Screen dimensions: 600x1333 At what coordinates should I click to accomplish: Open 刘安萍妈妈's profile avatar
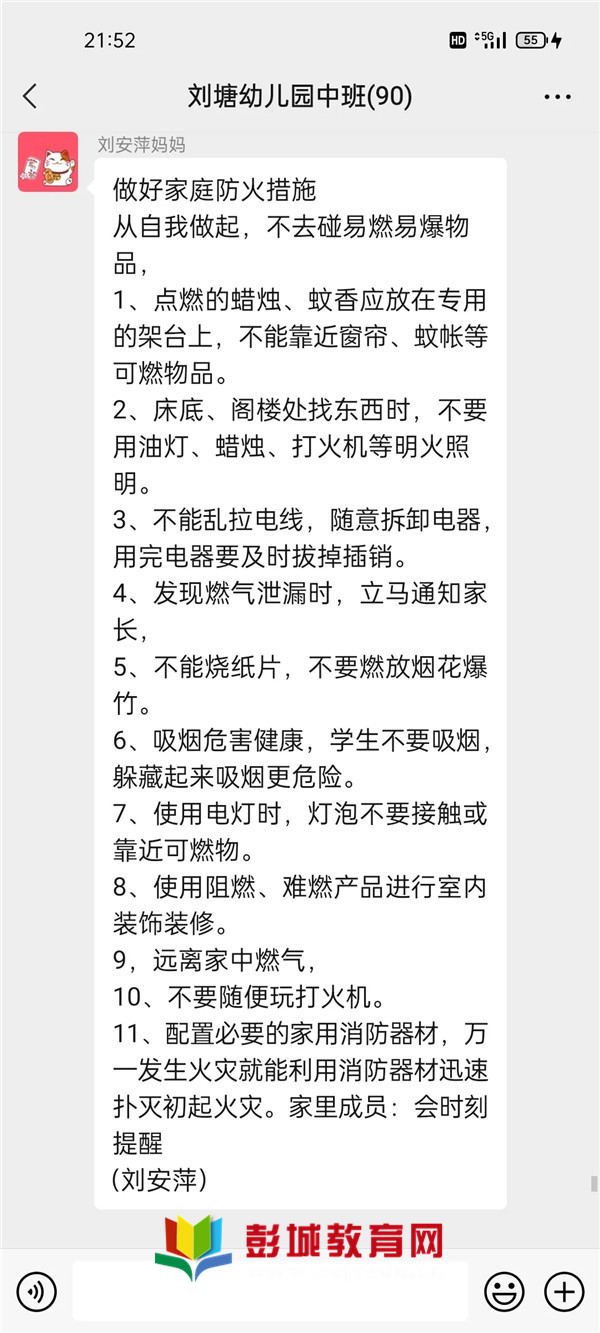pos(48,162)
